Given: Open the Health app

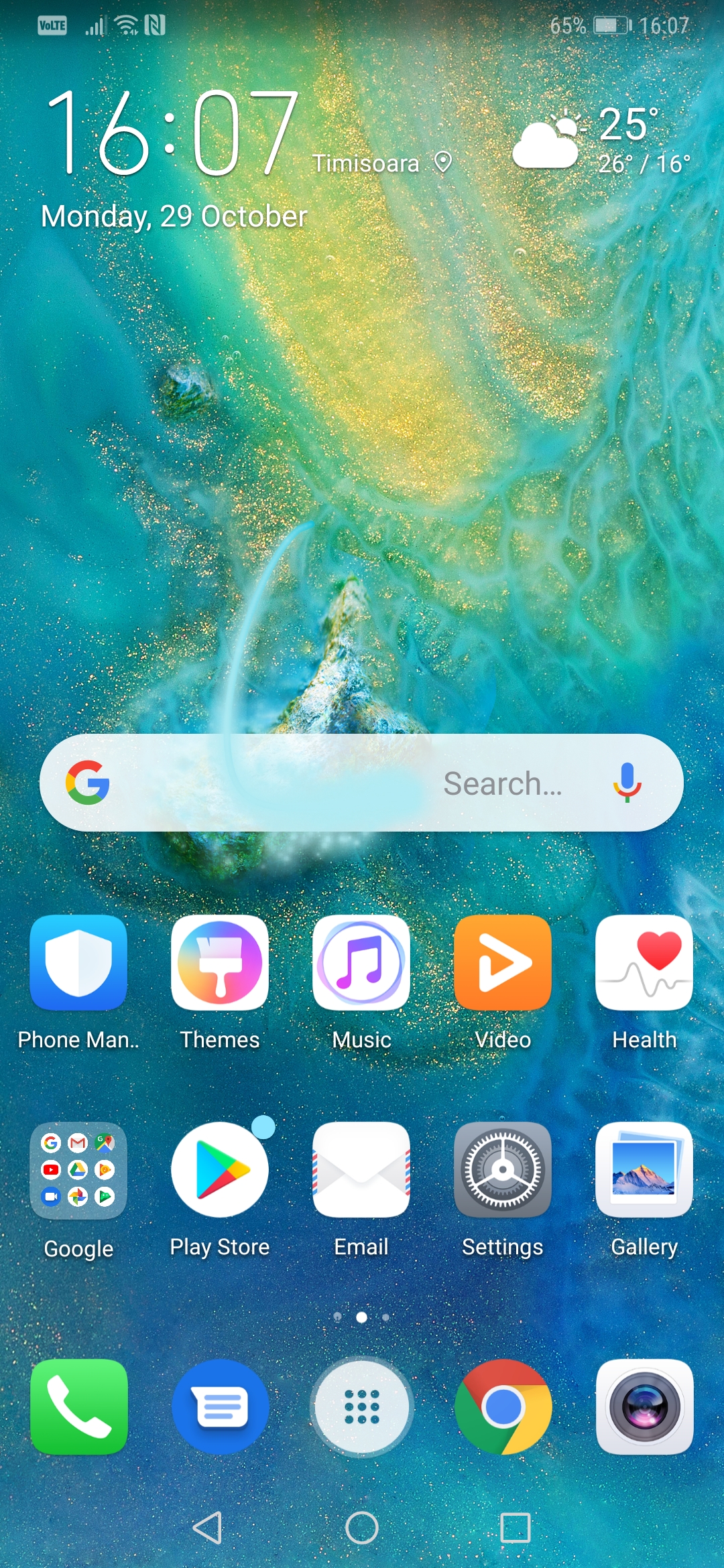Looking at the screenshot, I should click(644, 963).
